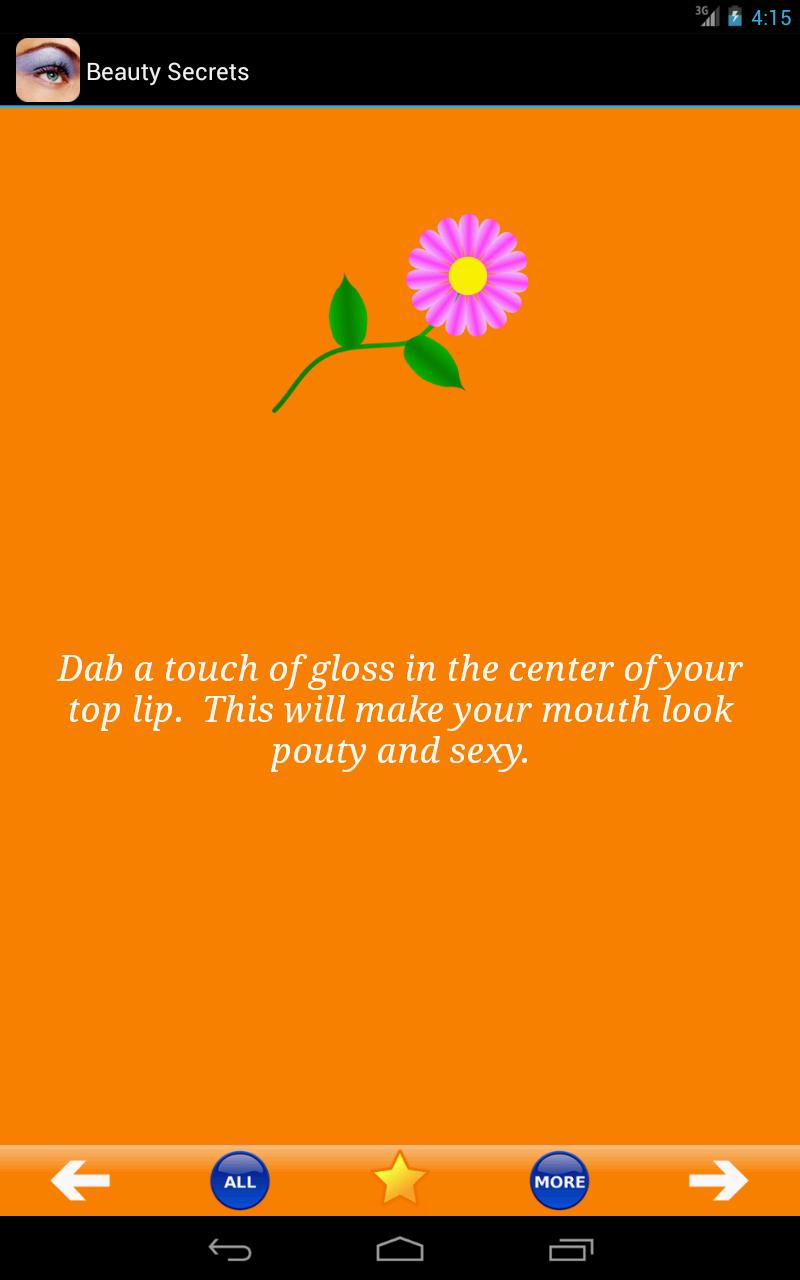Tap the system back button
Image resolution: width=800 pixels, height=1280 pixels.
tap(229, 1248)
